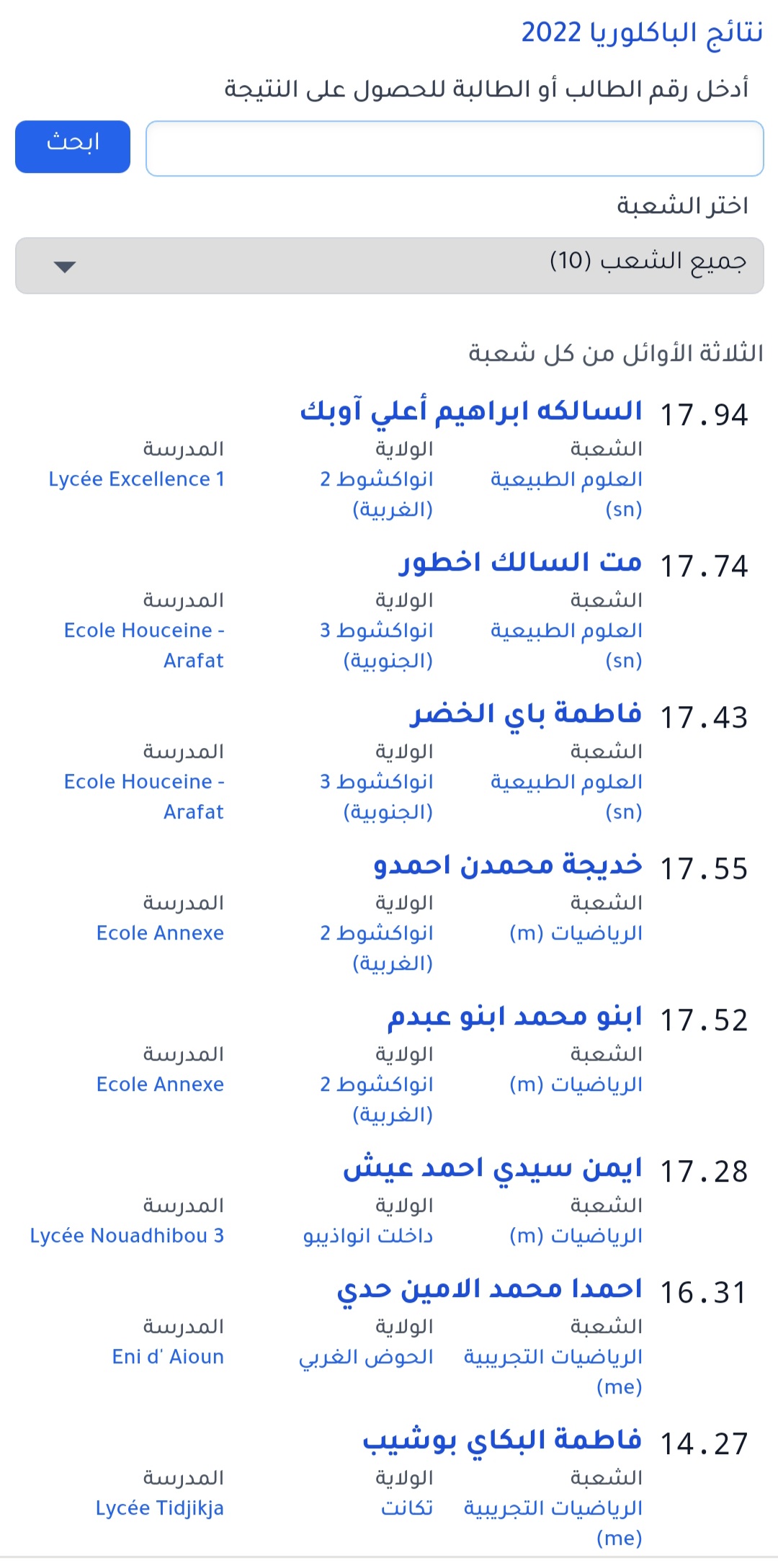Click the انواكشوط 2 (الغربية) wilaya link

point(382,493)
